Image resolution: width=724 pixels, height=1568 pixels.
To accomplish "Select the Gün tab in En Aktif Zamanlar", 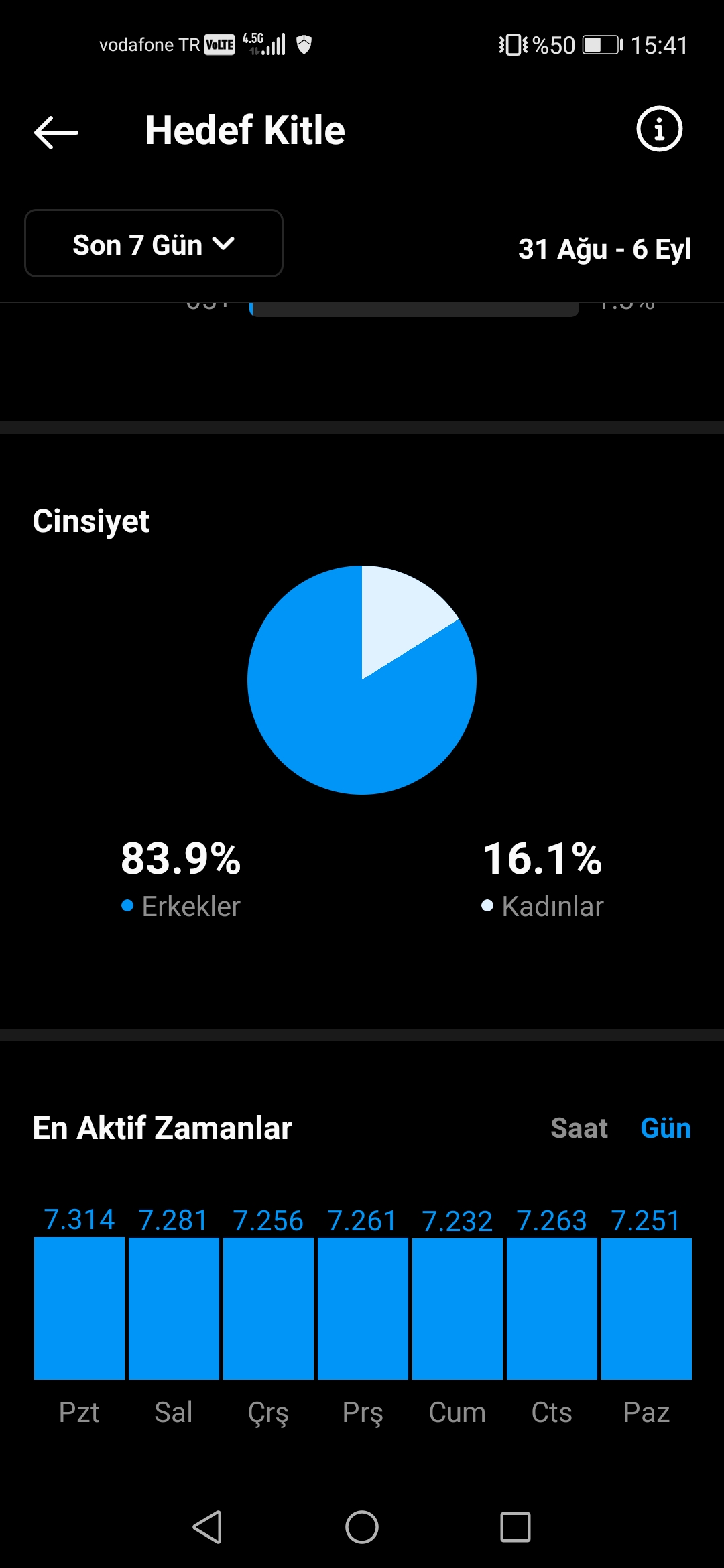I will point(666,1128).
